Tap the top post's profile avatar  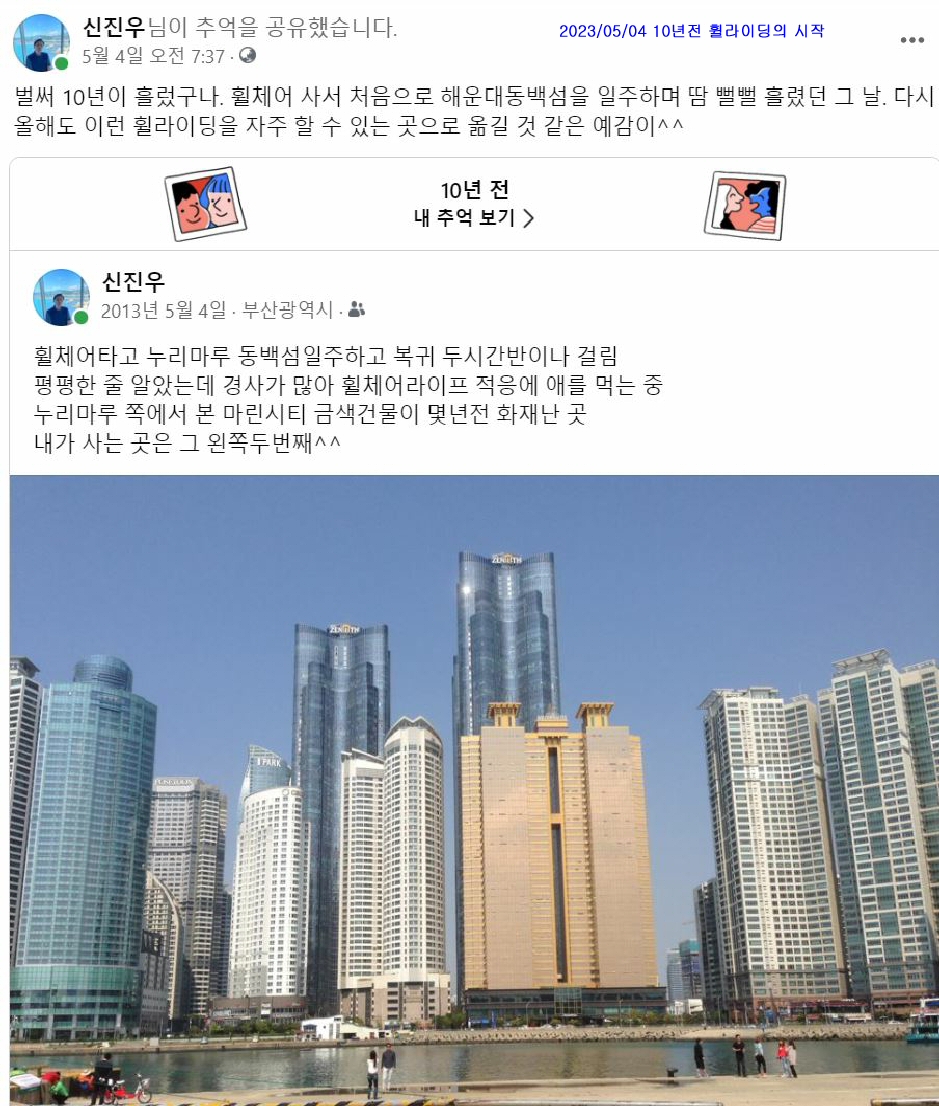tap(41, 43)
